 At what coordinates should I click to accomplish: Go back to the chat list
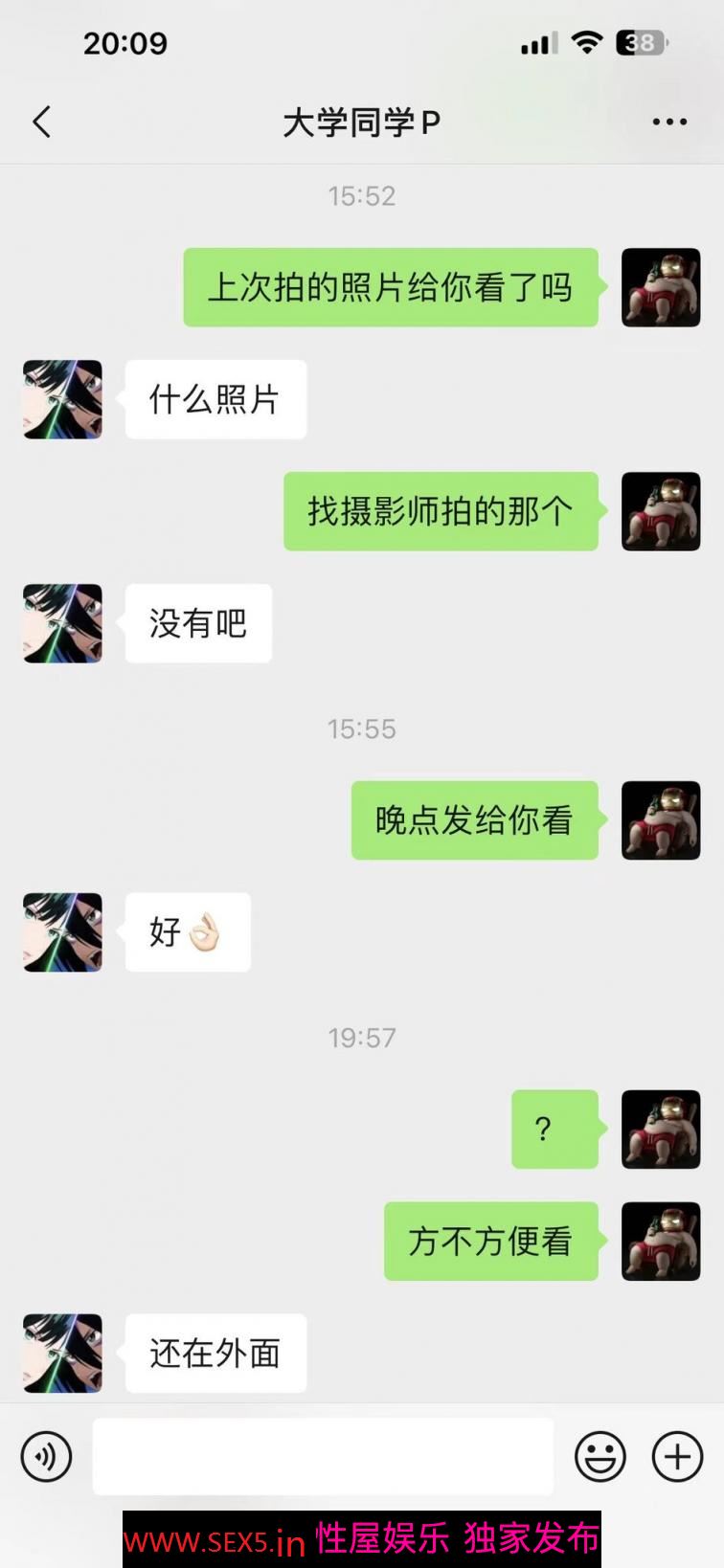pos(41,123)
